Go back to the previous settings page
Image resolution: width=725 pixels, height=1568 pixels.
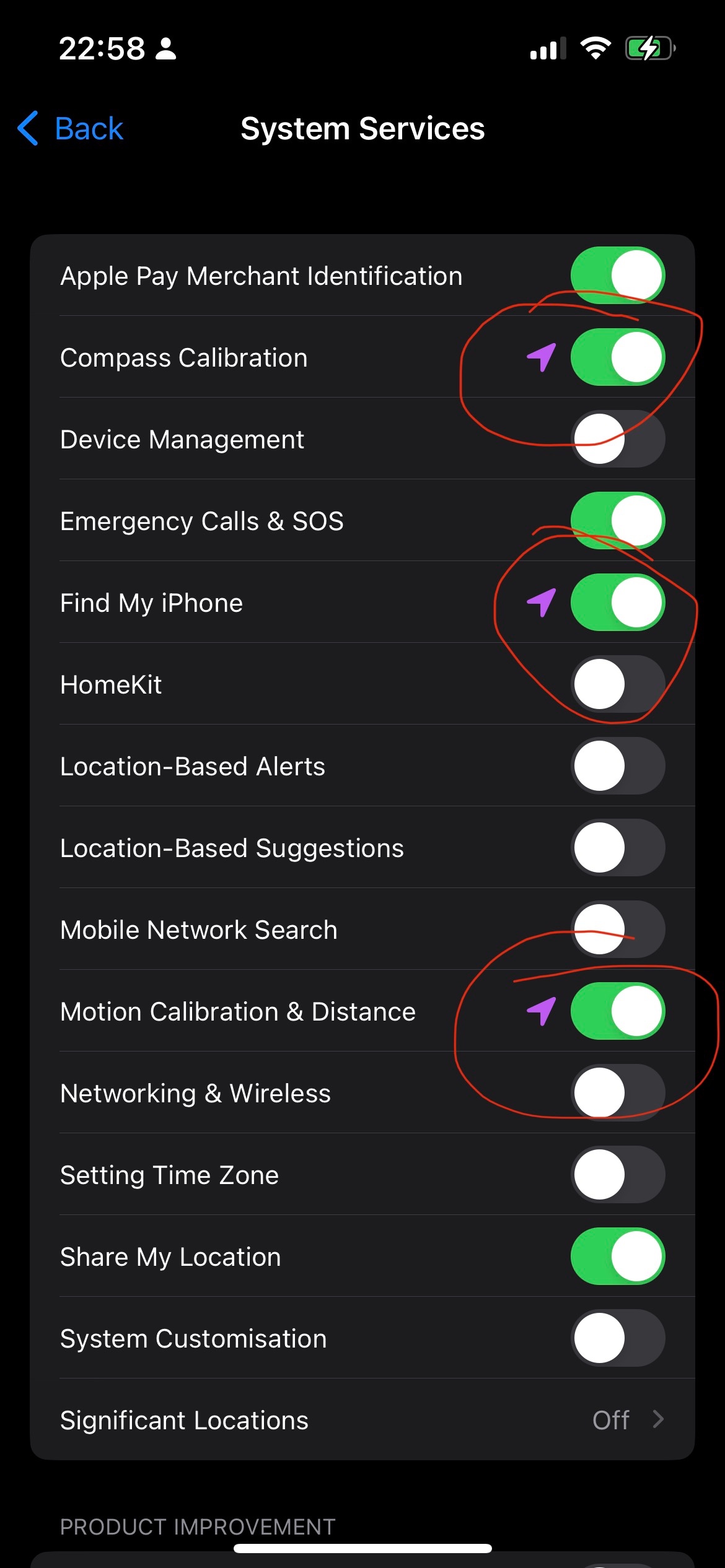tap(71, 129)
